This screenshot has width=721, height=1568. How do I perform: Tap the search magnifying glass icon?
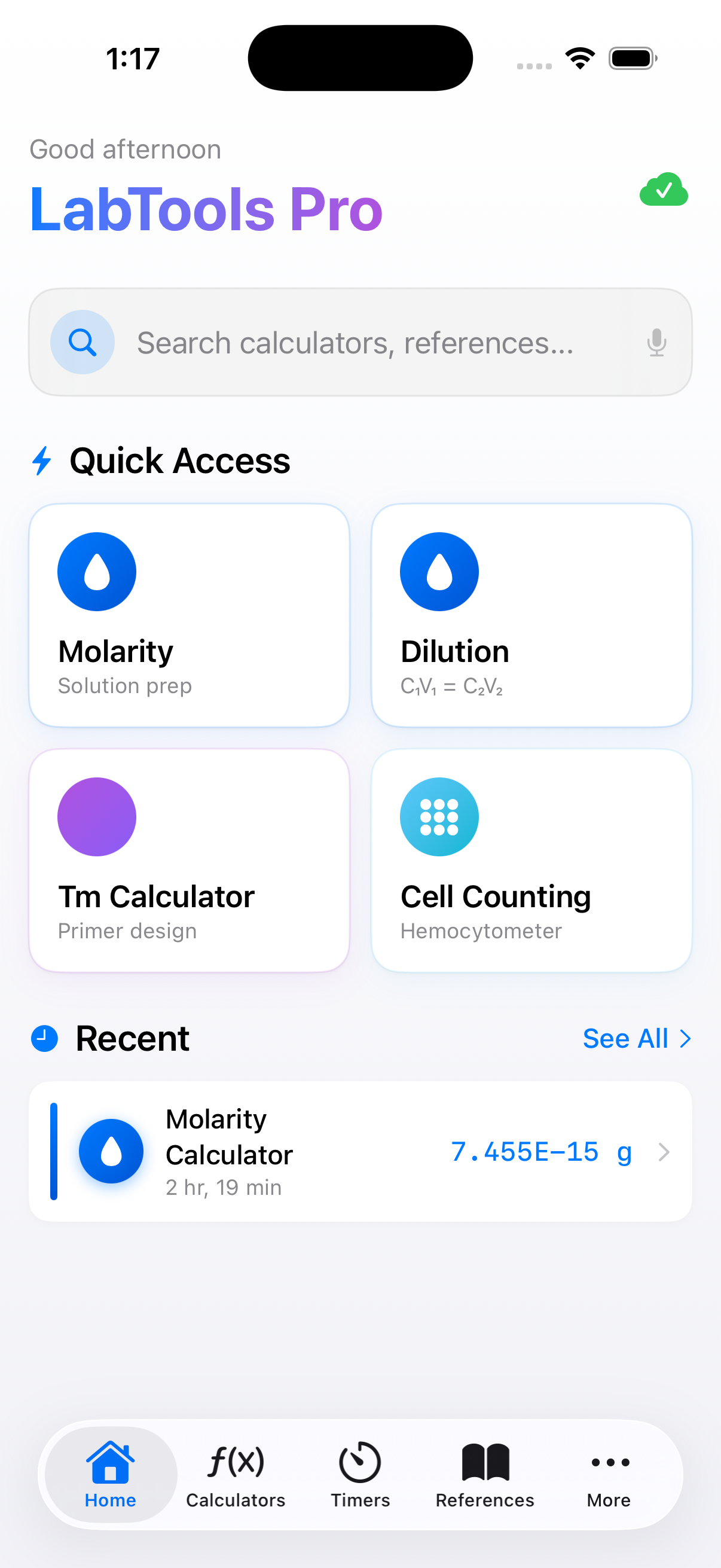(83, 342)
